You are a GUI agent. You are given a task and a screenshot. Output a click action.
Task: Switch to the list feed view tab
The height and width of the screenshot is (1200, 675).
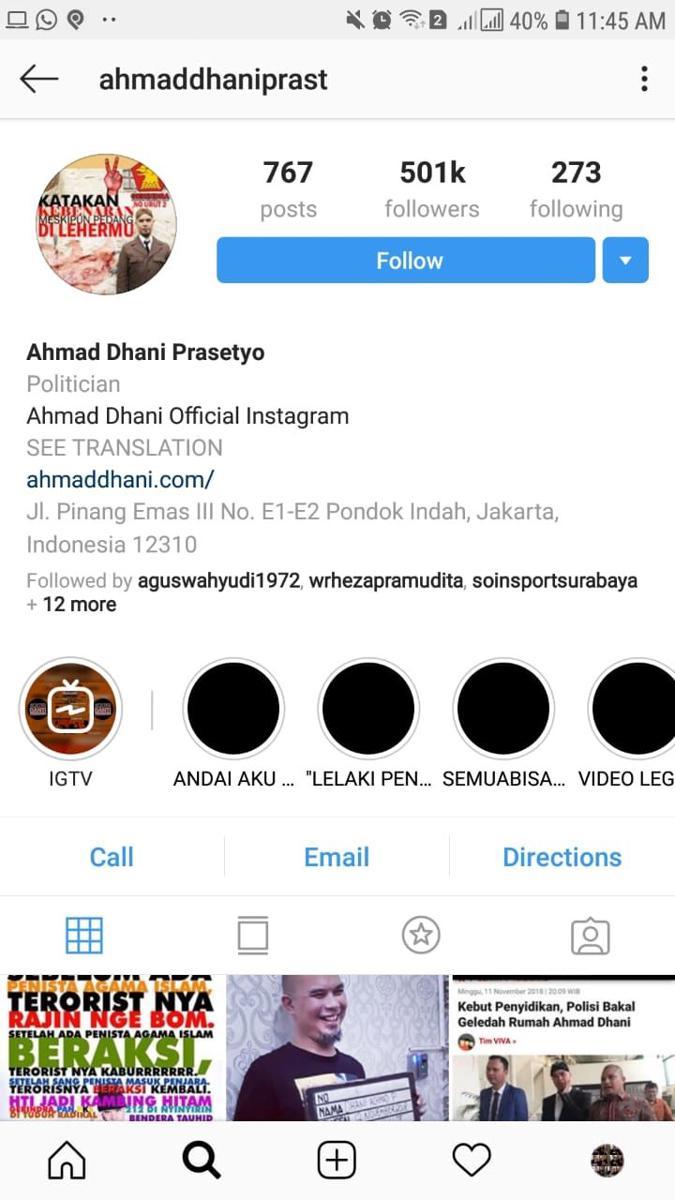click(253, 935)
